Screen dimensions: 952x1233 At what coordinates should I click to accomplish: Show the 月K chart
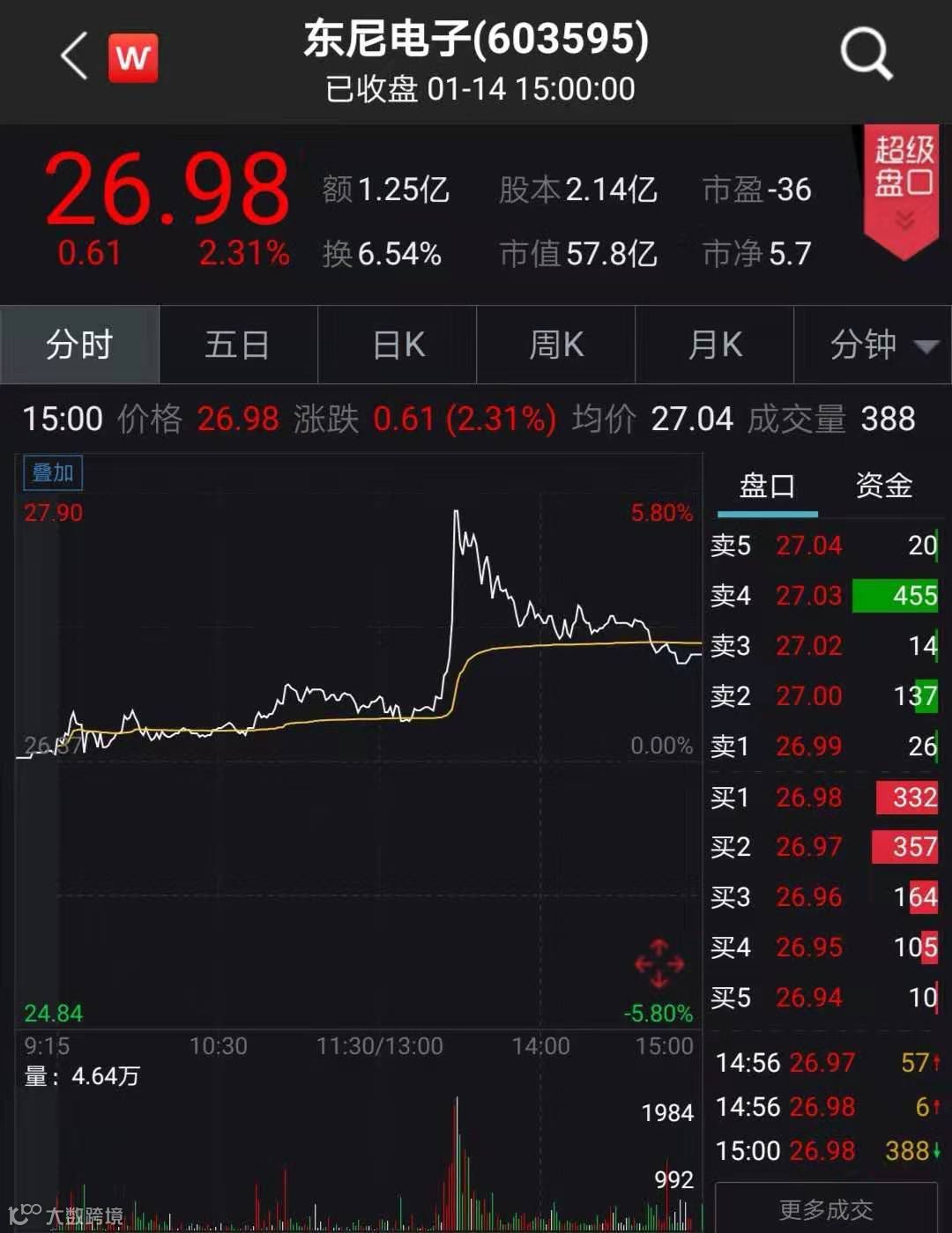(x=715, y=345)
